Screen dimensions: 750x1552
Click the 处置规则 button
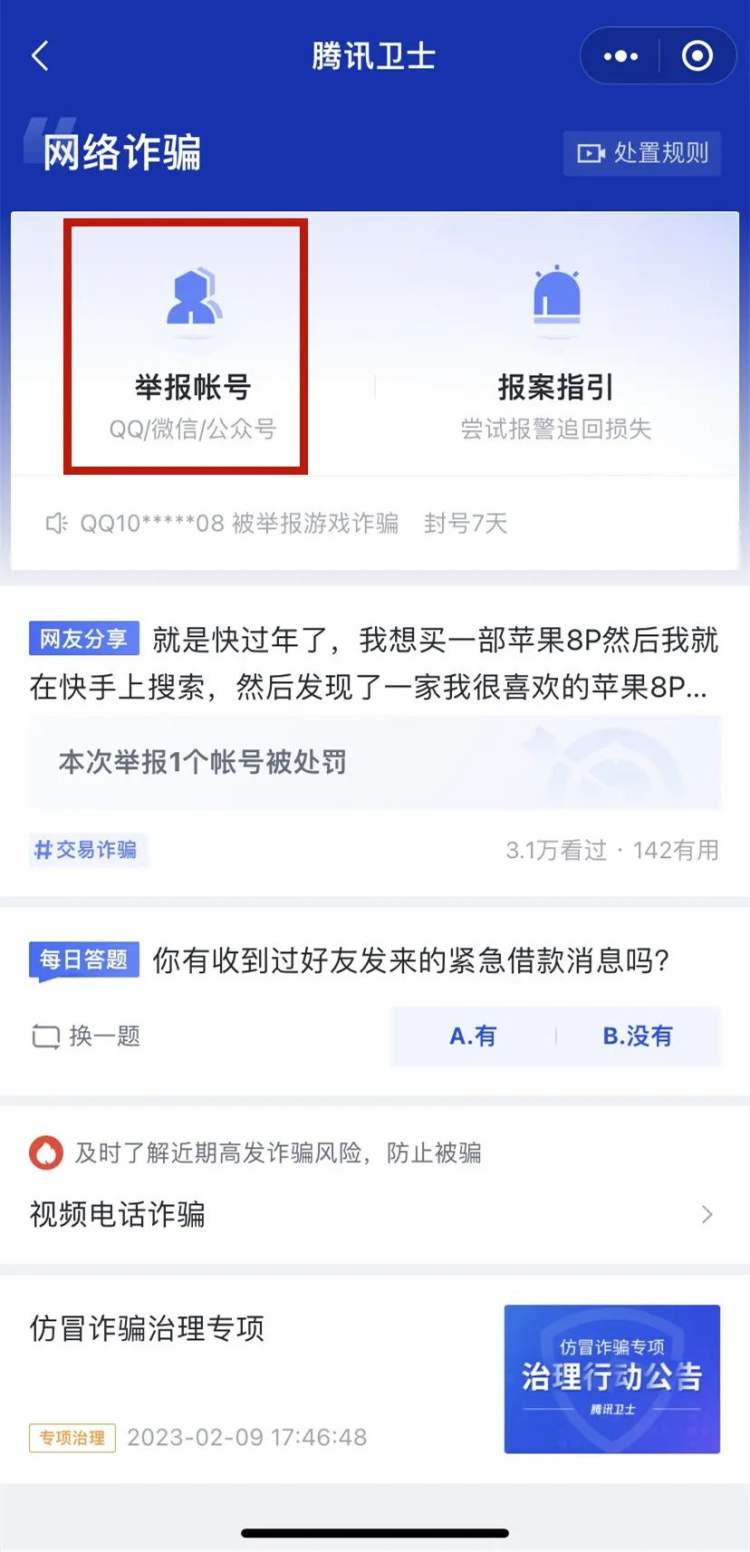(642, 152)
